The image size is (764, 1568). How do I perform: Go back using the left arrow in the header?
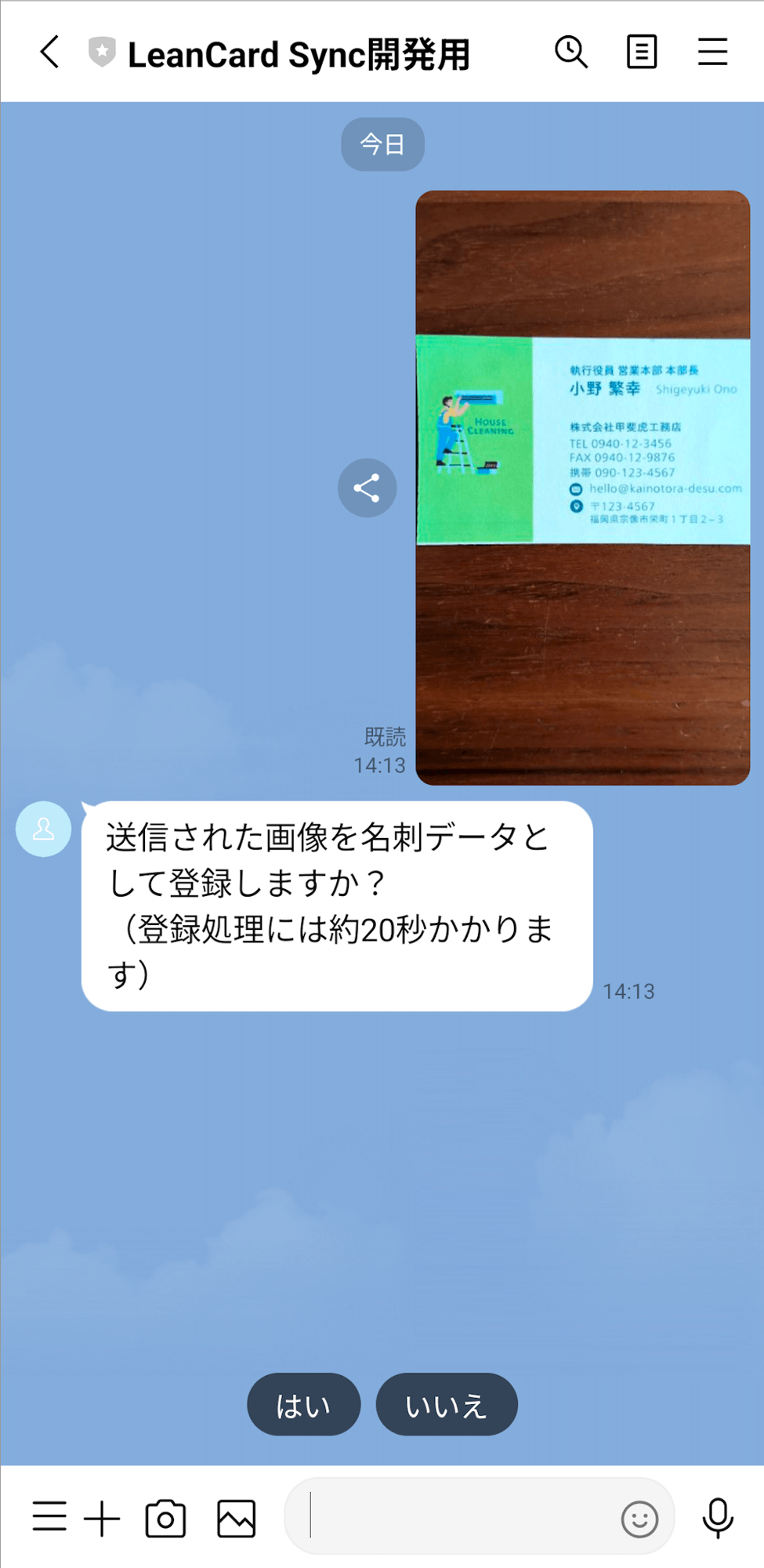(49, 53)
